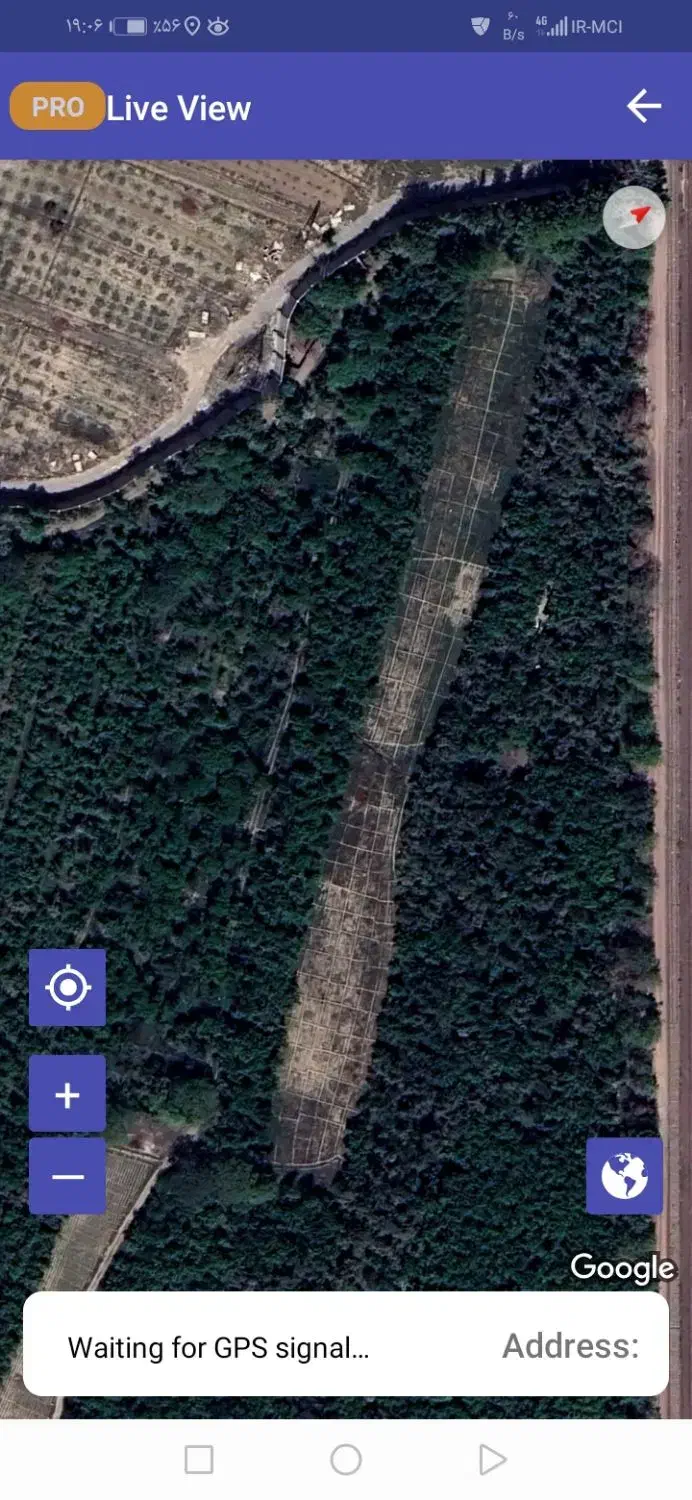
Task: Center map on my current location
Action: [67, 988]
